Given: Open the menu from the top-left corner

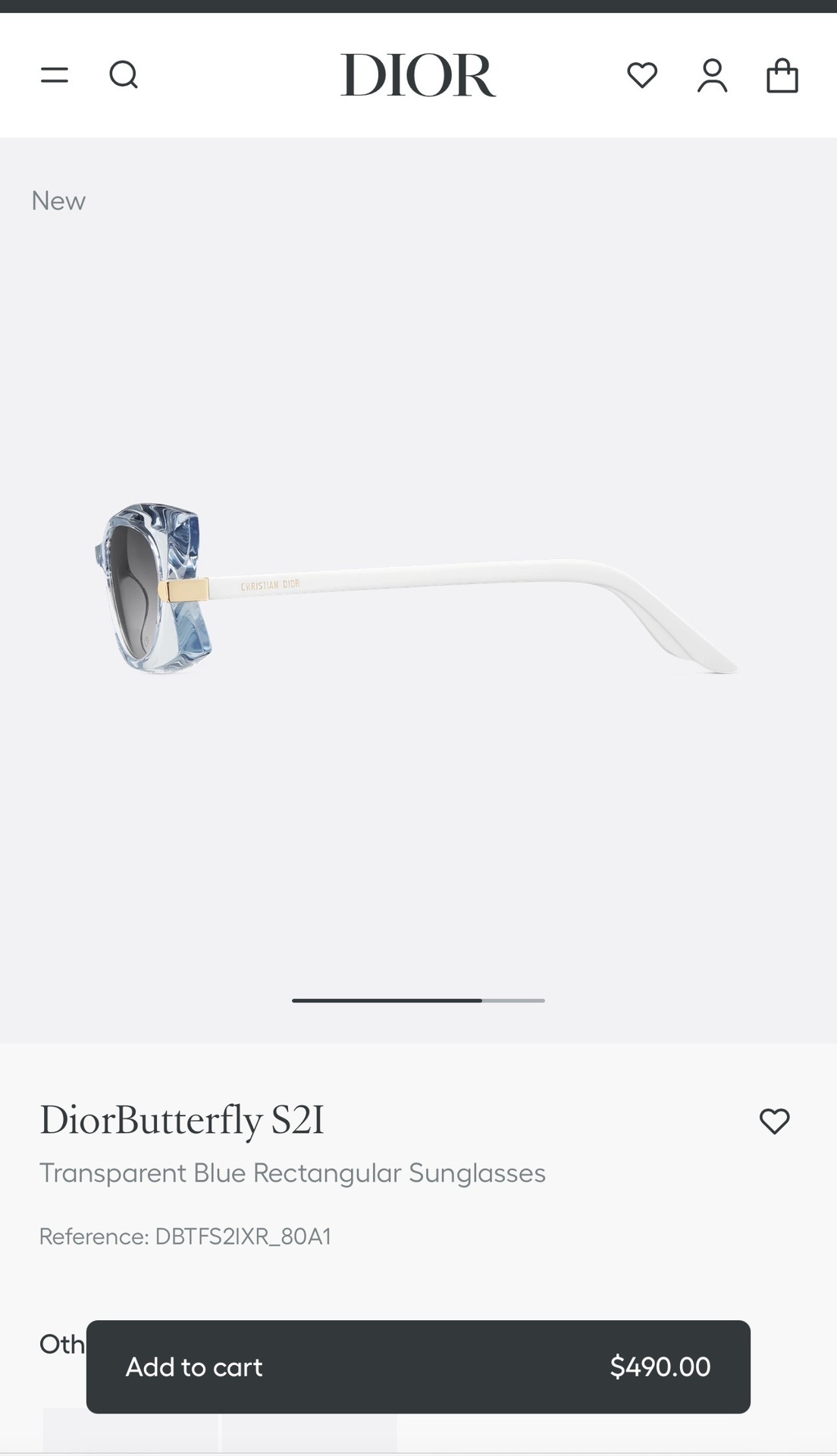Looking at the screenshot, I should (54, 74).
